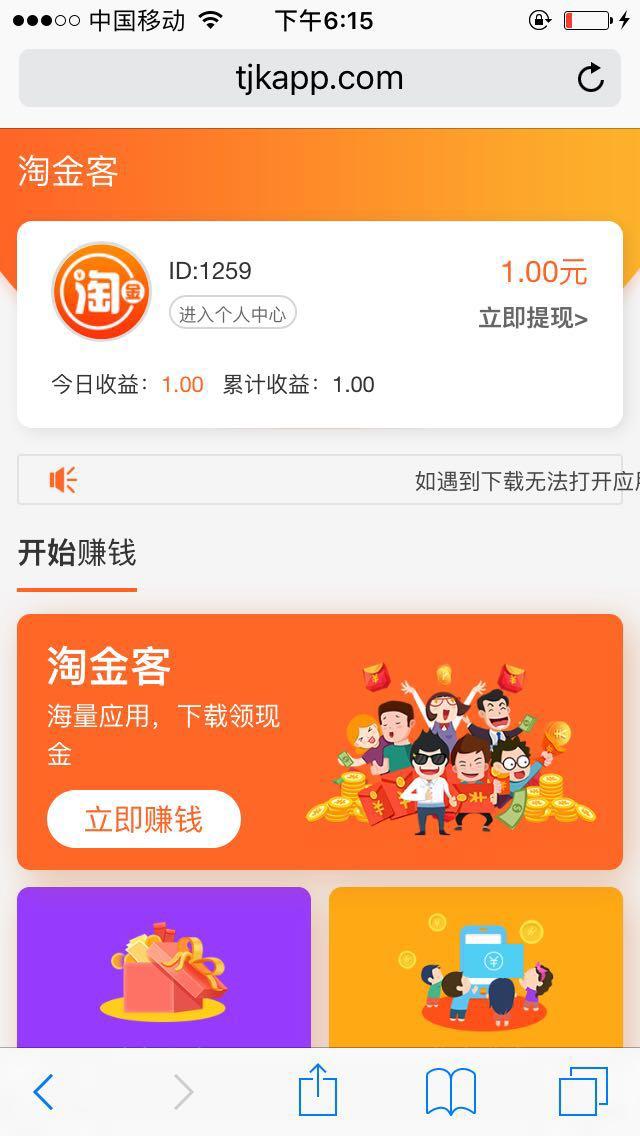Viewport: 640px width, 1136px height.
Task: Tap the 淘金 profile avatar
Action: tap(101, 292)
